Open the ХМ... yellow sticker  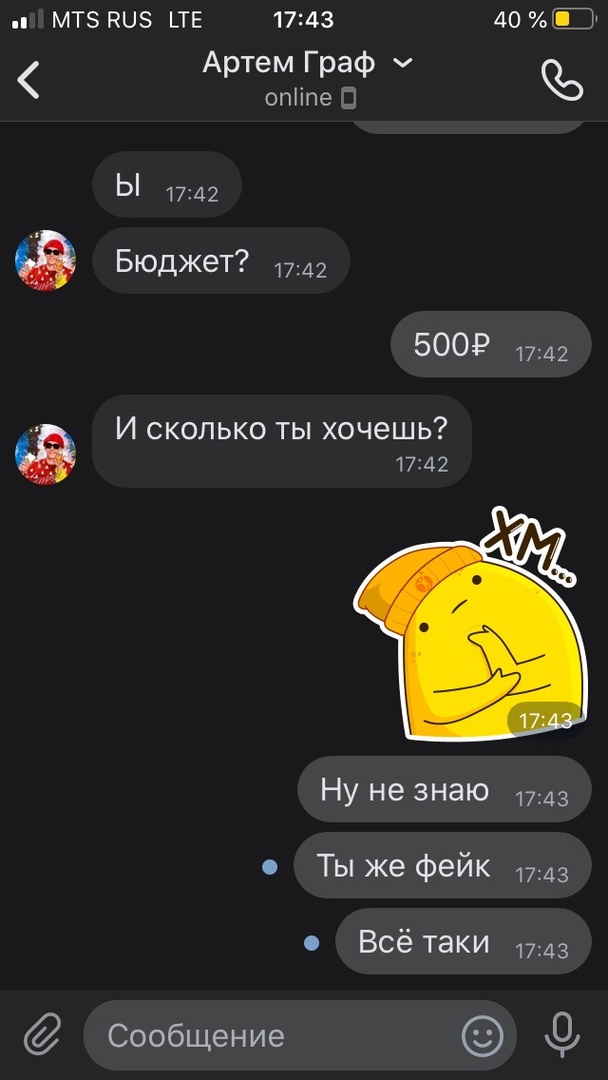468,630
